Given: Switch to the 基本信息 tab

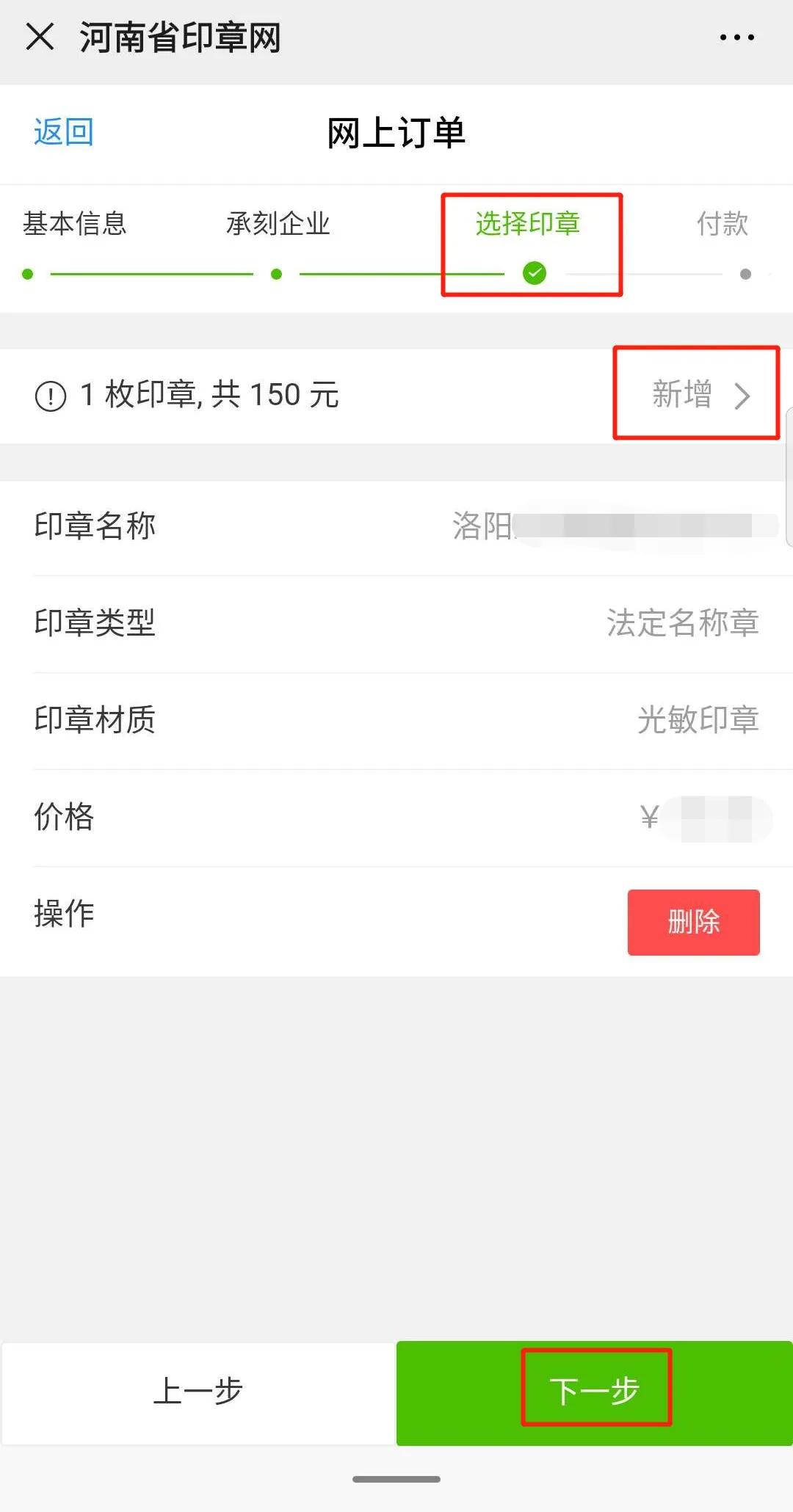Looking at the screenshot, I should [x=76, y=225].
